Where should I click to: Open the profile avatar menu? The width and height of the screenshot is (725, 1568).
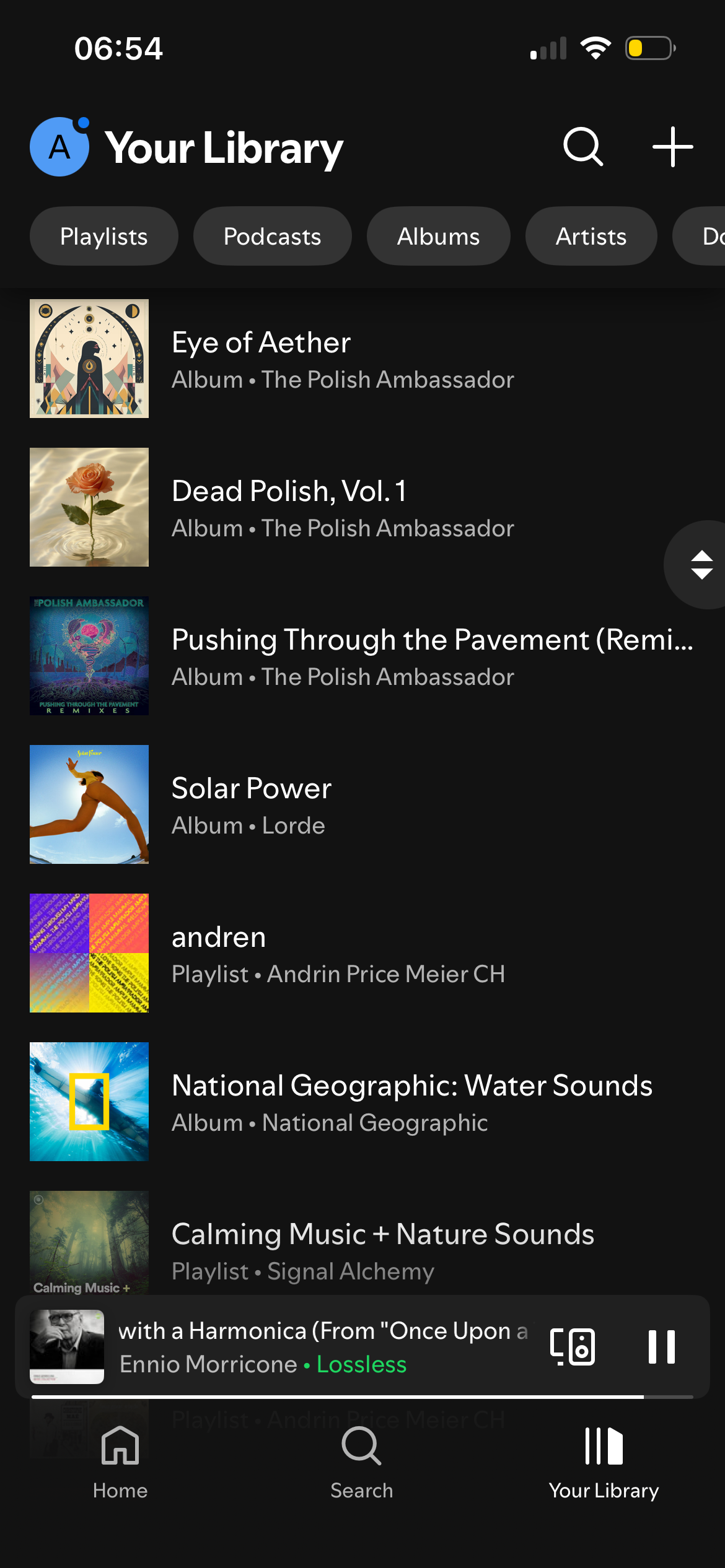point(59,147)
